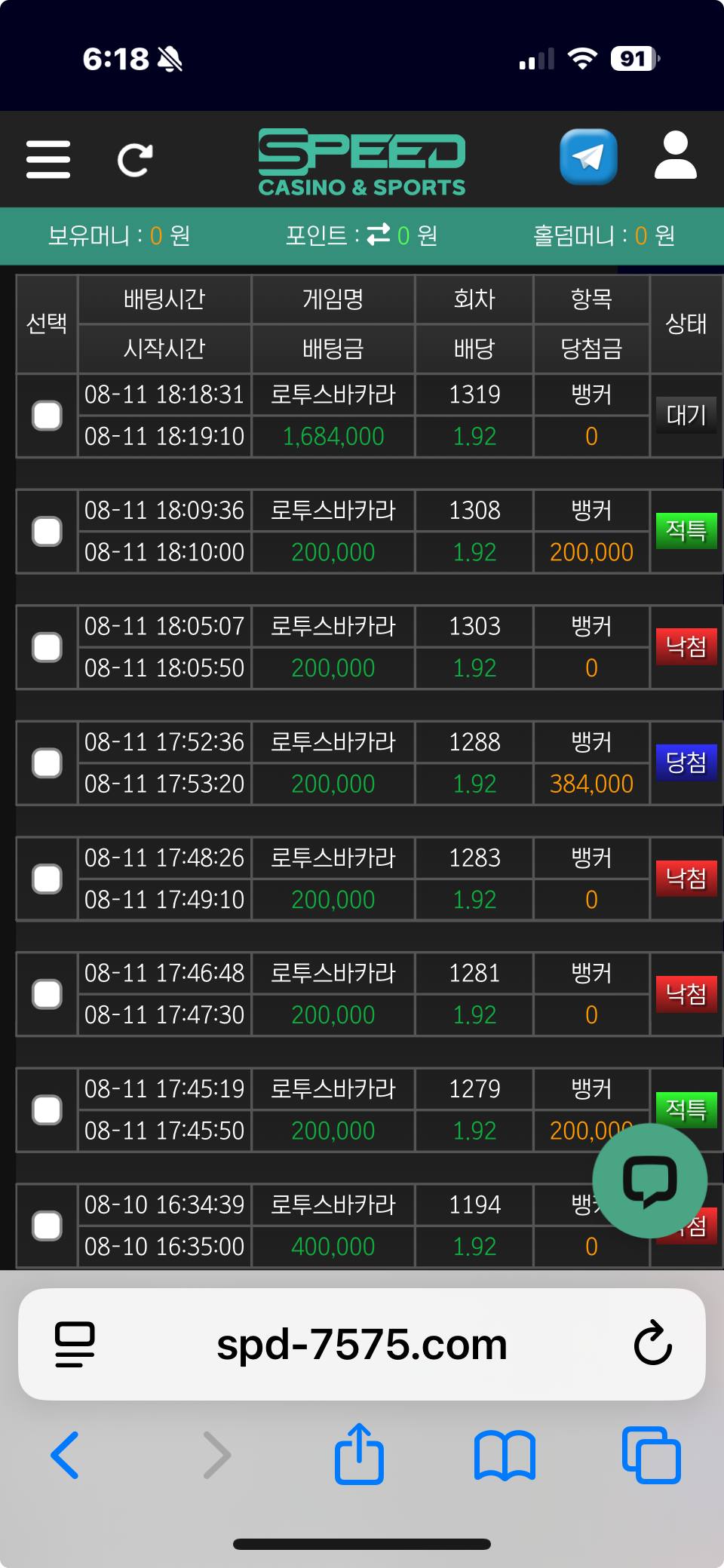Tick the checkbox for round 1194

[x=47, y=1226]
